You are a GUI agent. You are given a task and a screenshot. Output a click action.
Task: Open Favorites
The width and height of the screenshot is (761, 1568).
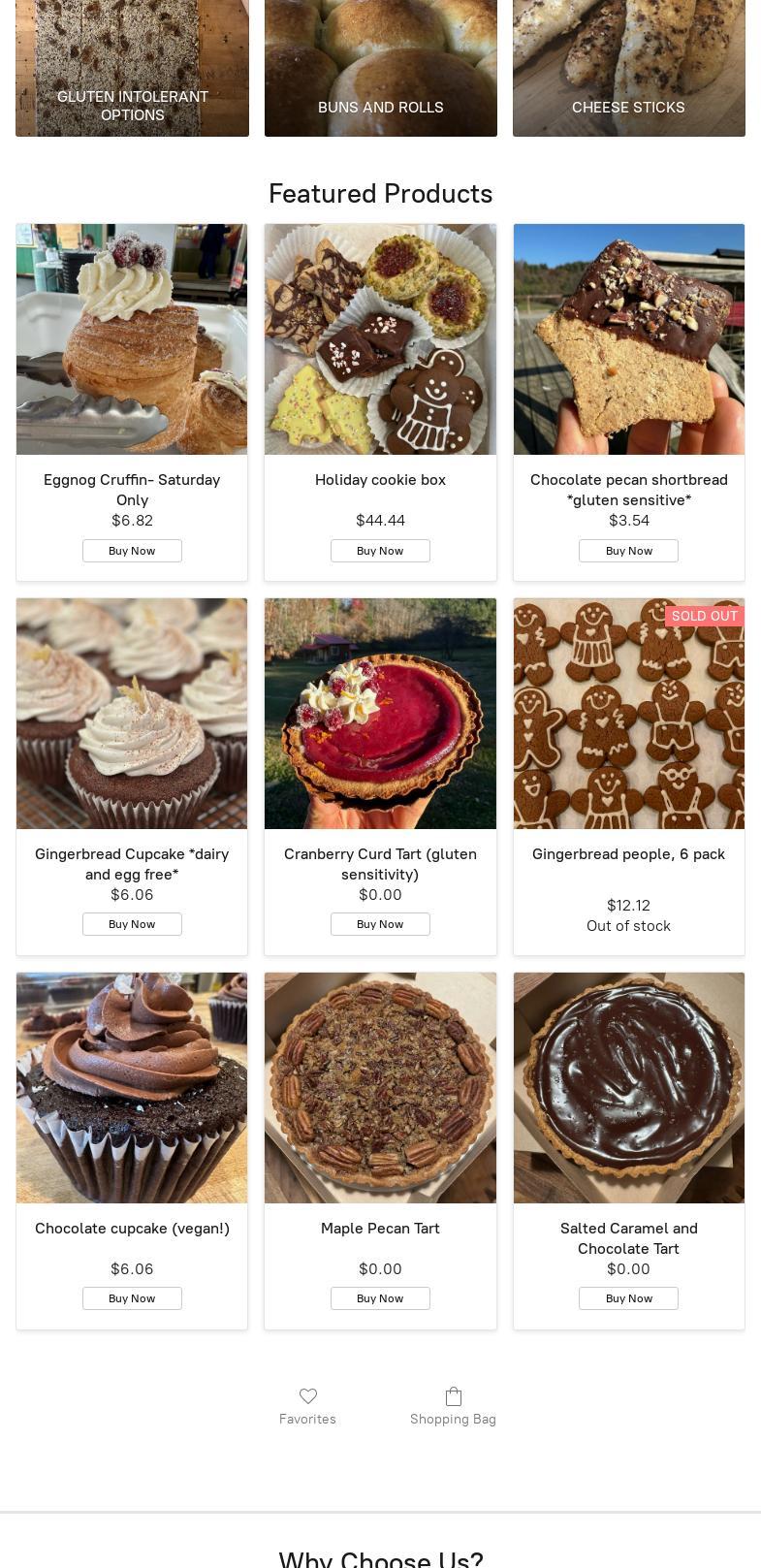307,1406
